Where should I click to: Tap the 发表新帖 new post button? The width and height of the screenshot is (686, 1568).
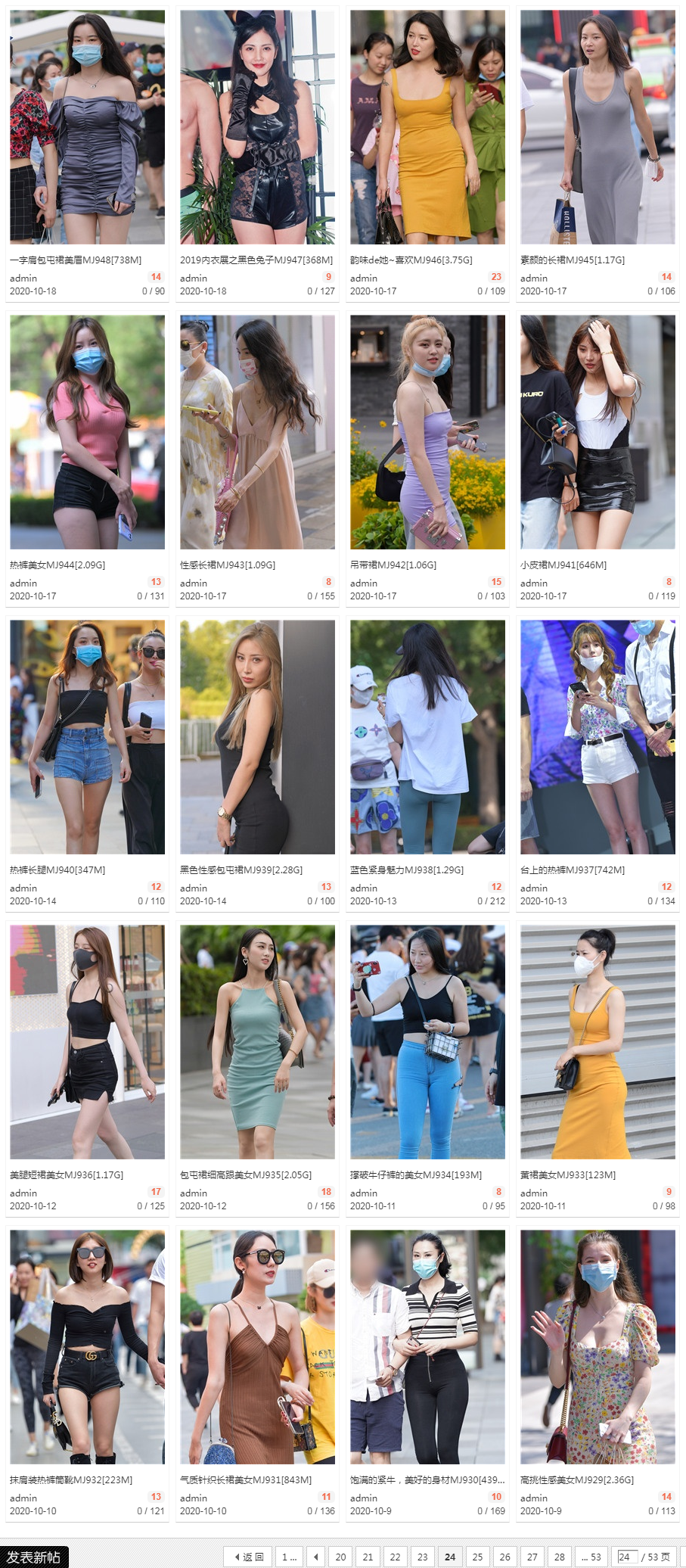(x=34, y=1557)
